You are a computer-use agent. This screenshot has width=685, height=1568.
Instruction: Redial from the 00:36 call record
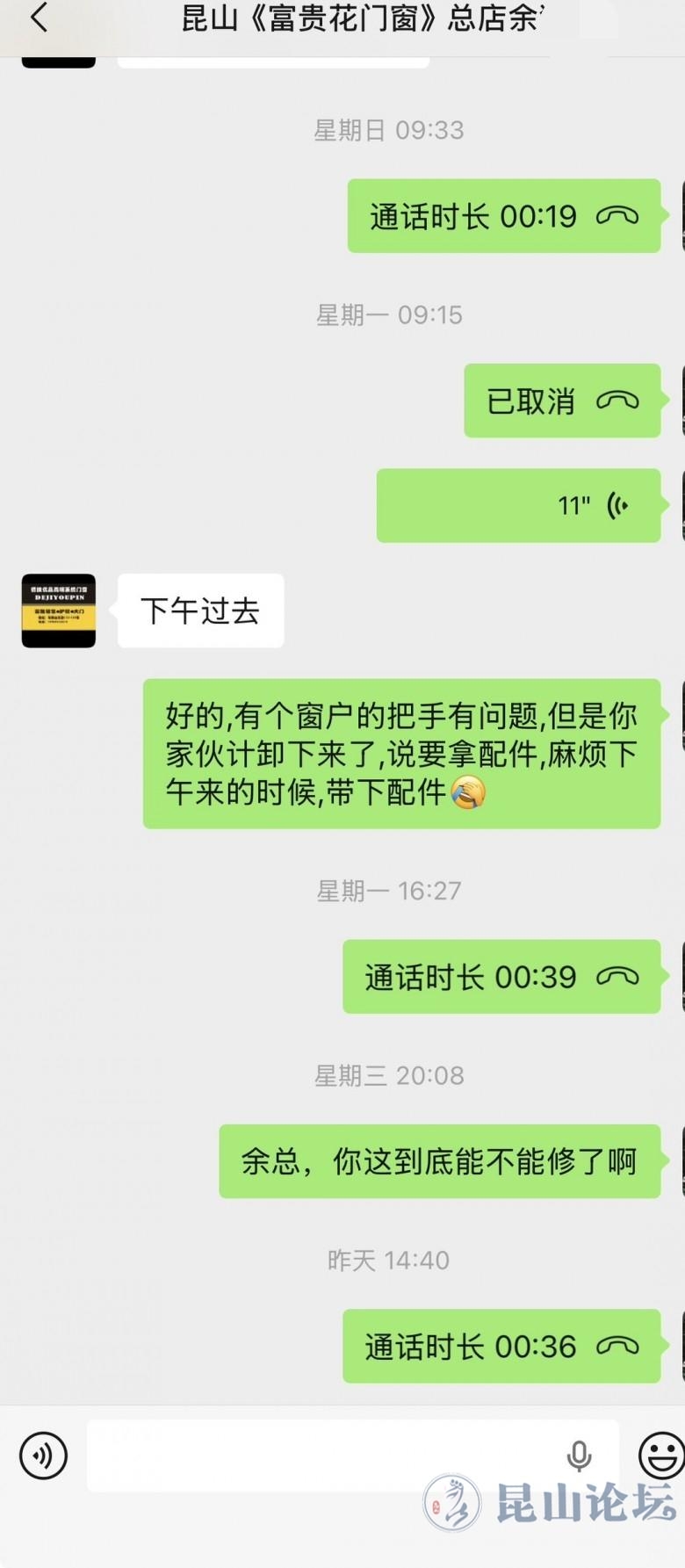(501, 1347)
